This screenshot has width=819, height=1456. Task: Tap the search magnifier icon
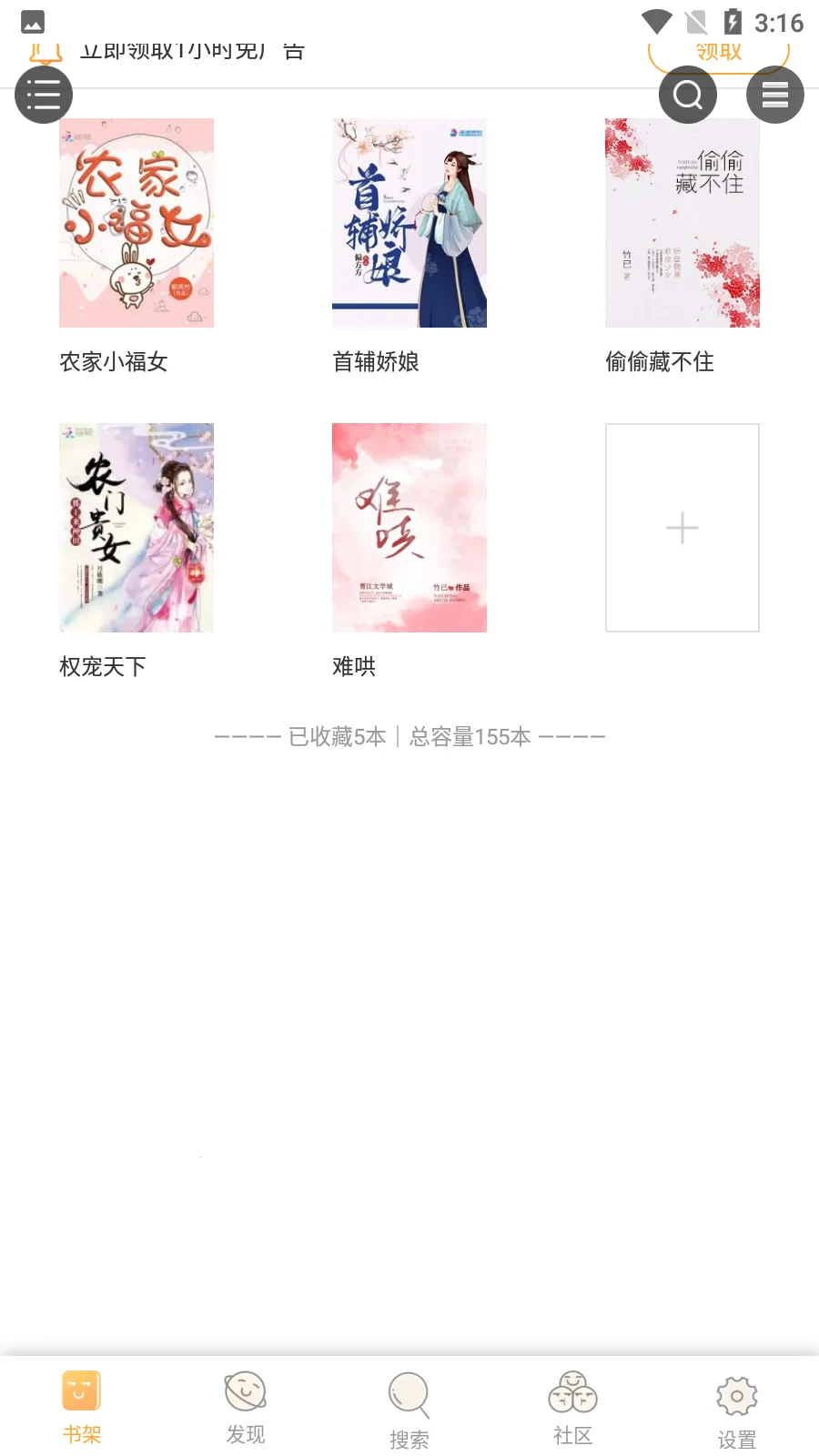click(688, 95)
